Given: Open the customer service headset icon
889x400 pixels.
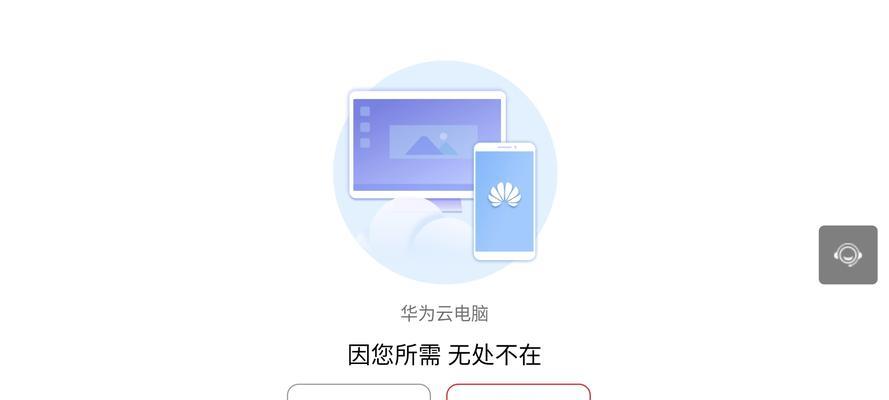Looking at the screenshot, I should point(847,255).
